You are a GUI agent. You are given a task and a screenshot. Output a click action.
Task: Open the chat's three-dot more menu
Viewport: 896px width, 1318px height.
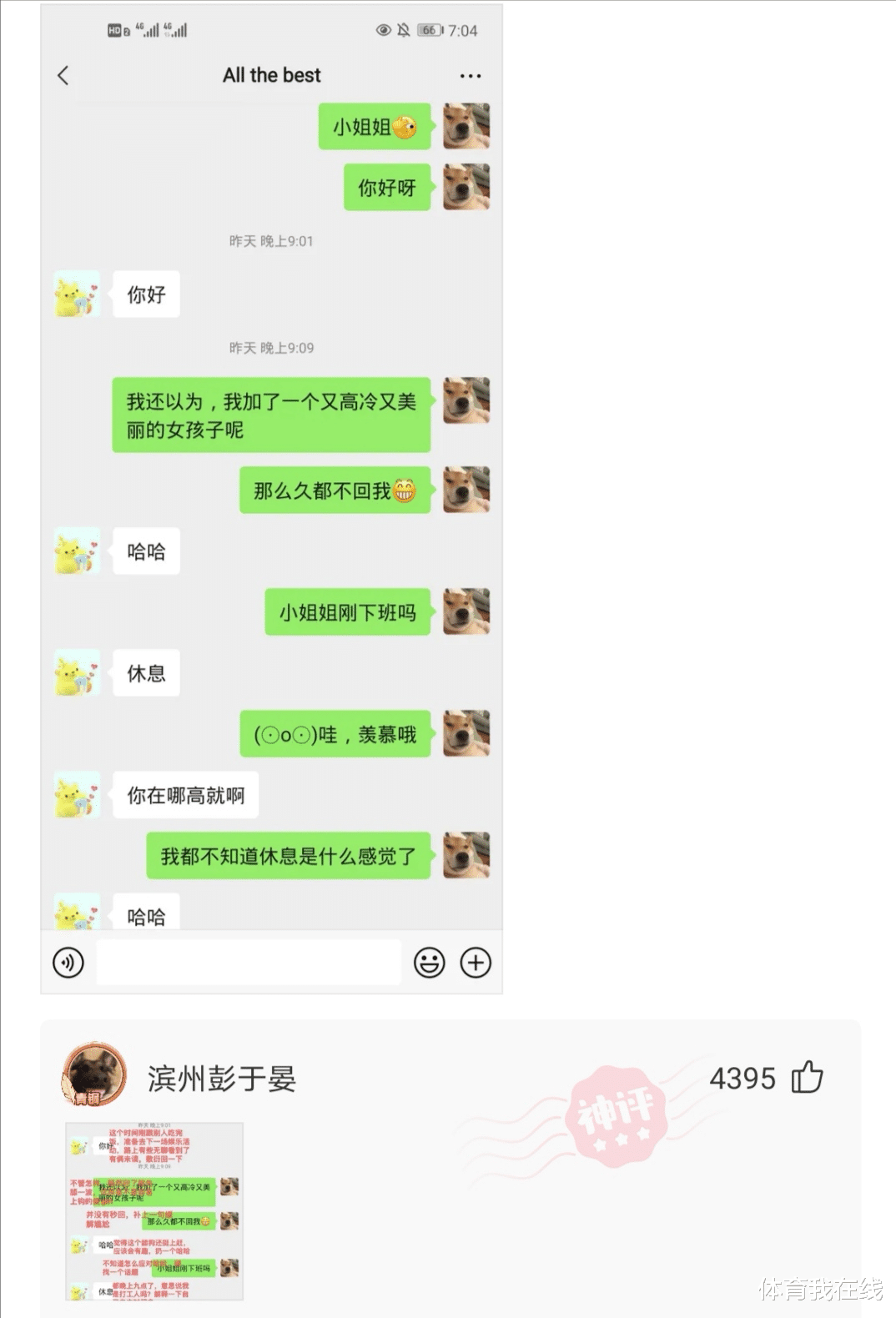[x=471, y=76]
